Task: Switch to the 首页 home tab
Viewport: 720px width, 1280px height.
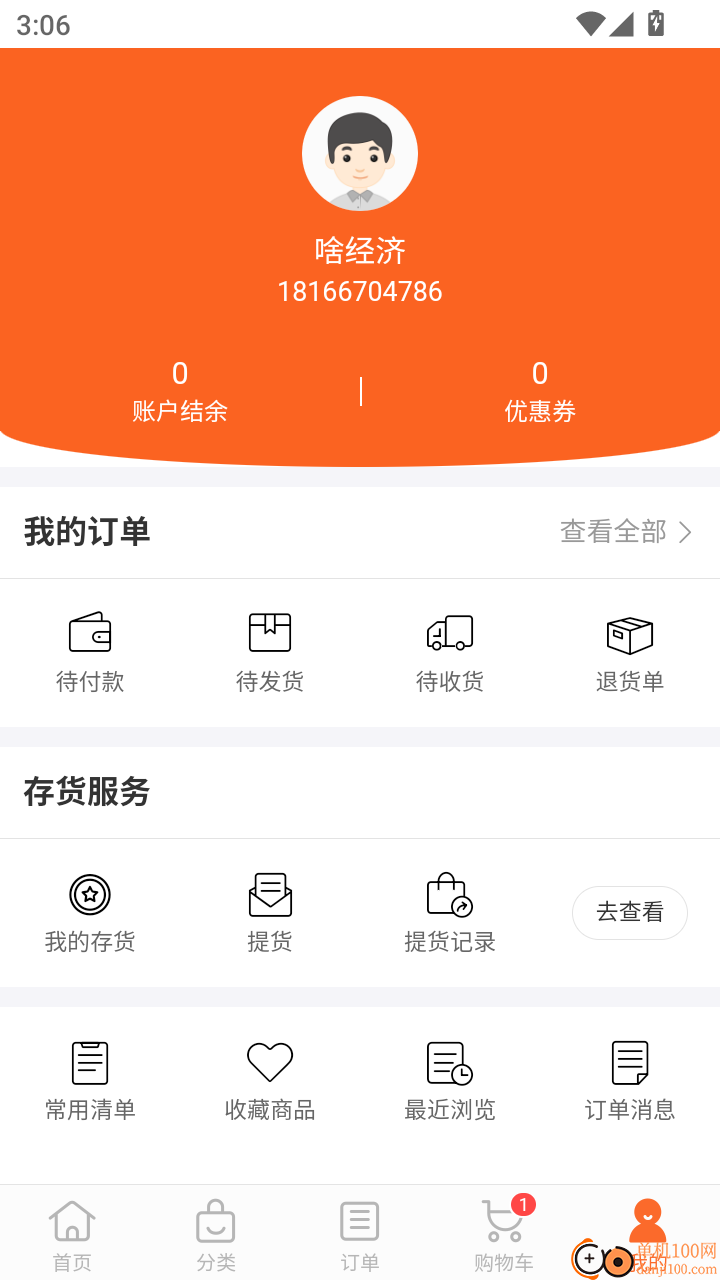Action: click(71, 1232)
